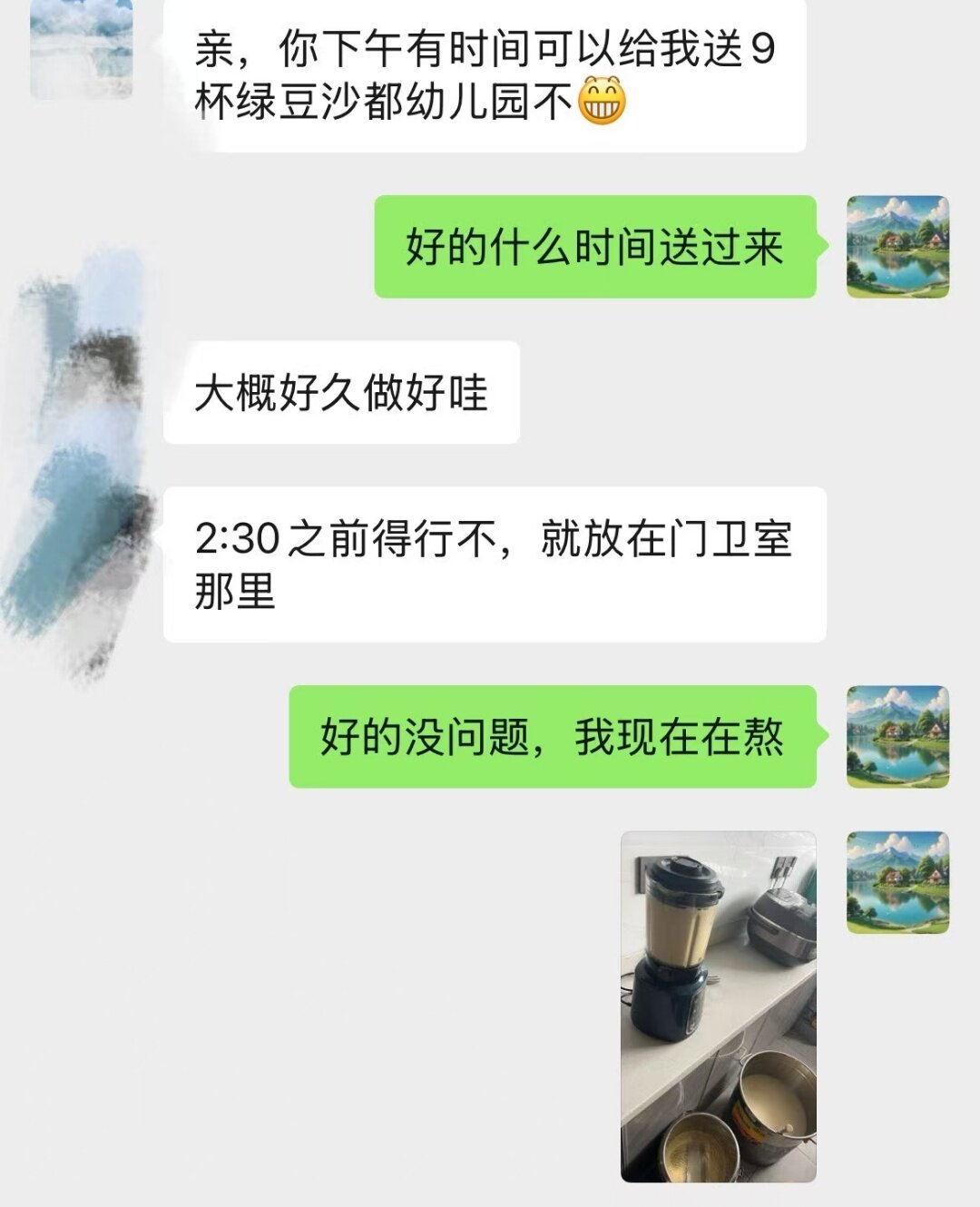Open the blender photo message

pos(718,1006)
